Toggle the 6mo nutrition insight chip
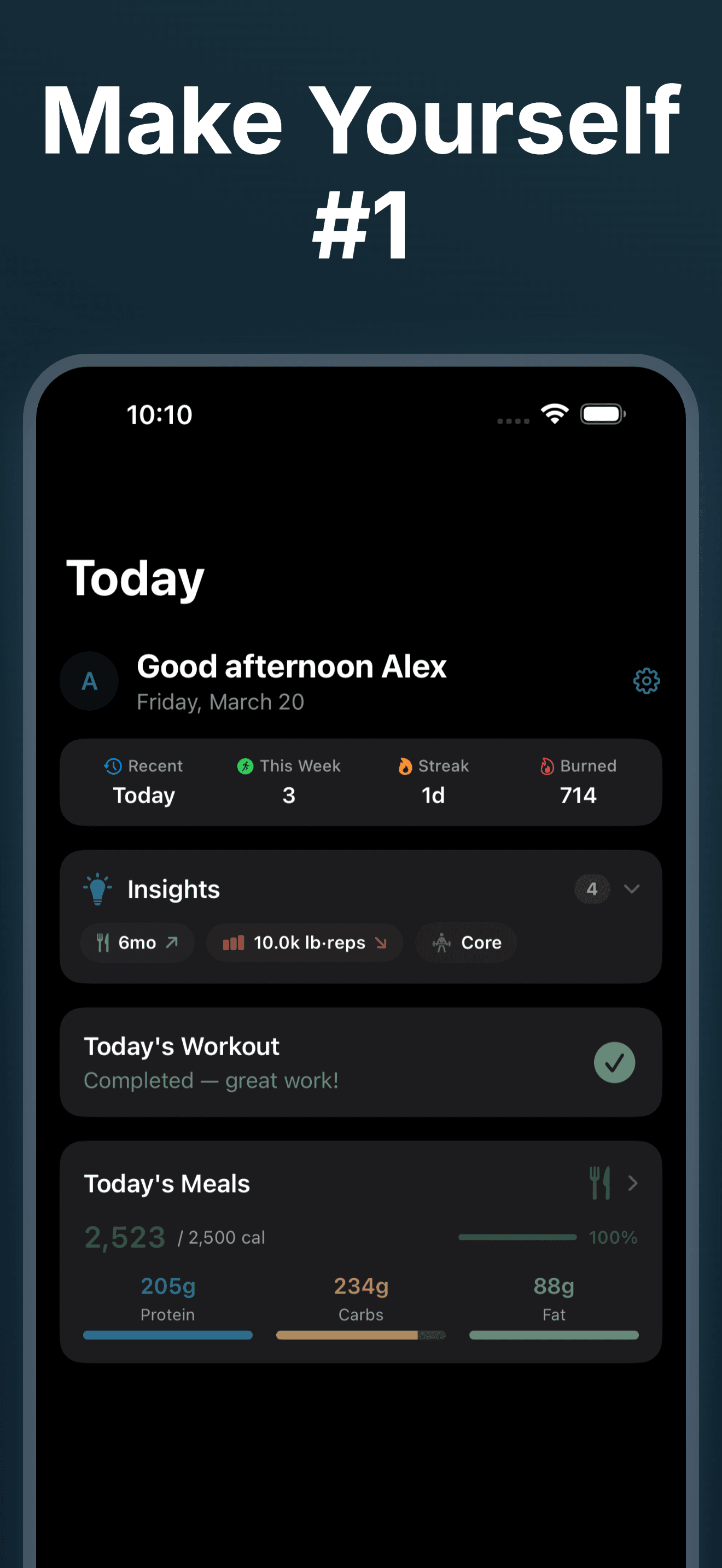The image size is (722, 1568). pos(137,943)
